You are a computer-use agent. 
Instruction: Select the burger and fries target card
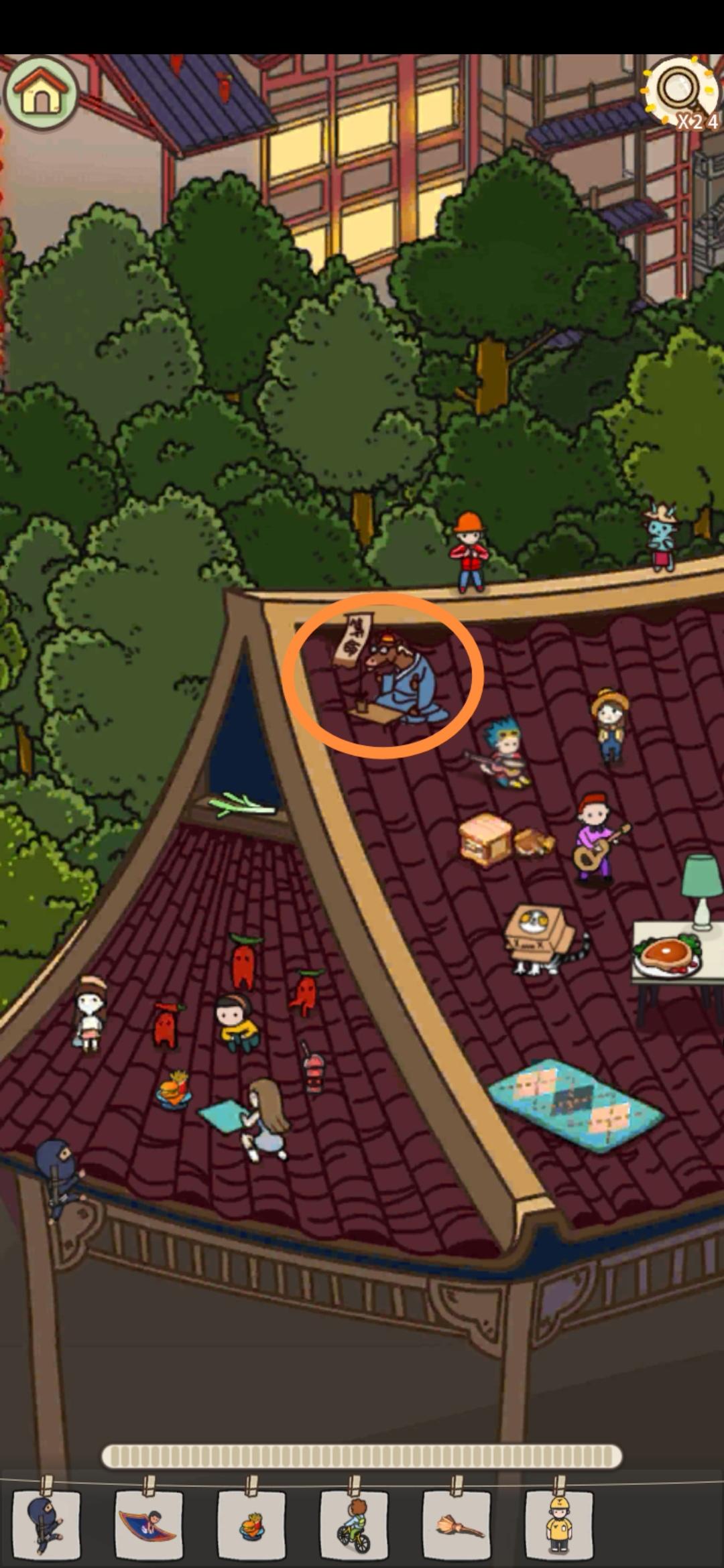coord(251,1525)
